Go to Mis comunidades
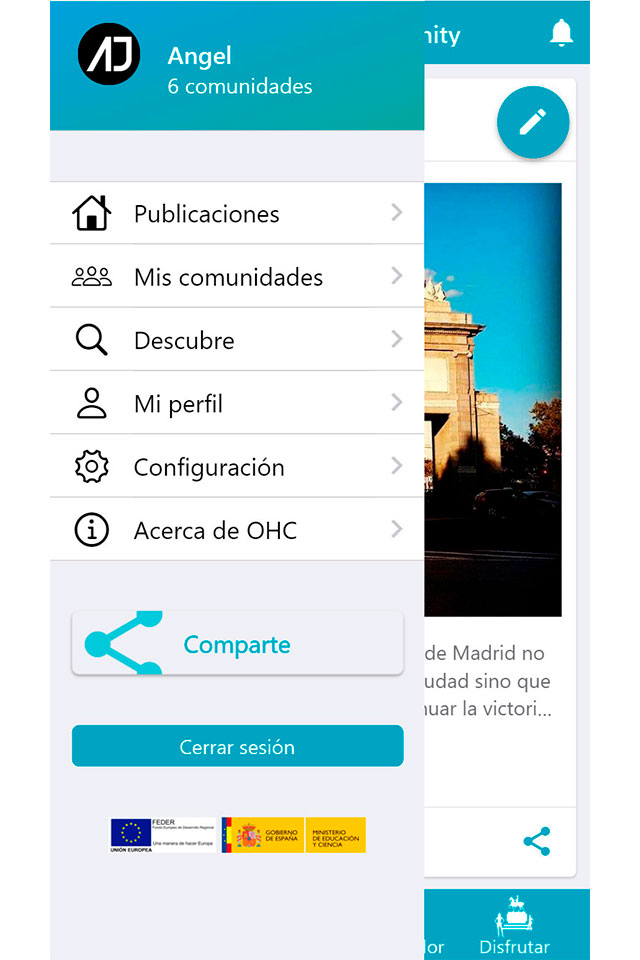 [237, 277]
